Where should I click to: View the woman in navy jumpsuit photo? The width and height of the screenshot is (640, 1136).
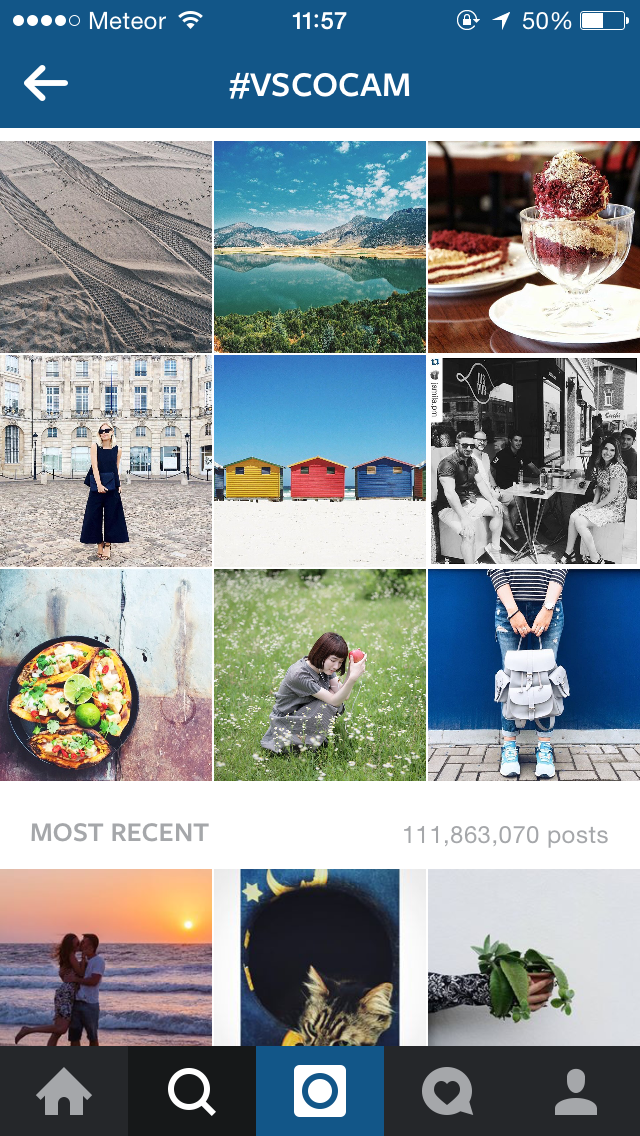point(106,461)
